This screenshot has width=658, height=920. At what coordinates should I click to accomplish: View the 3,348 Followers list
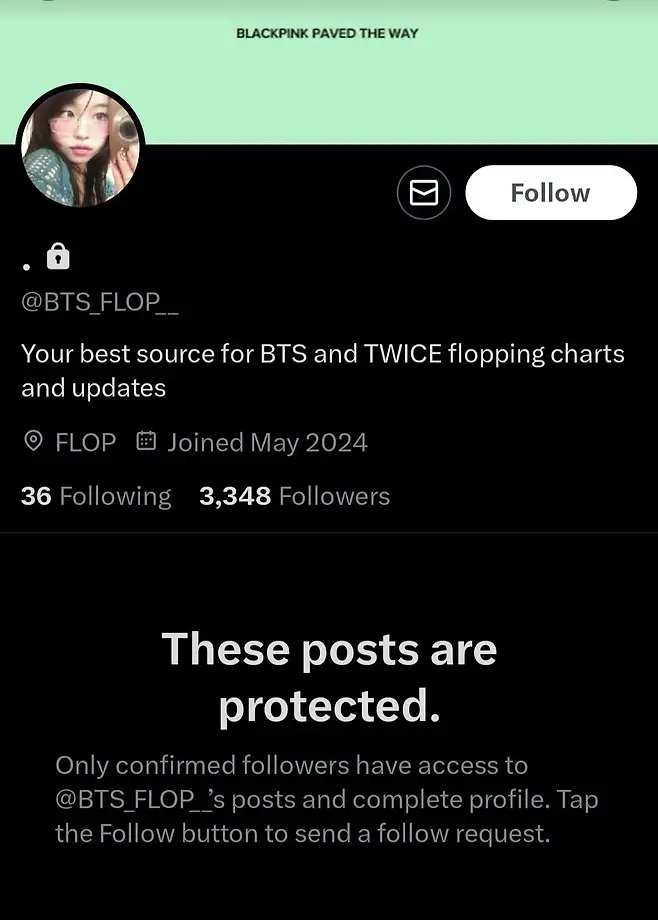(294, 496)
